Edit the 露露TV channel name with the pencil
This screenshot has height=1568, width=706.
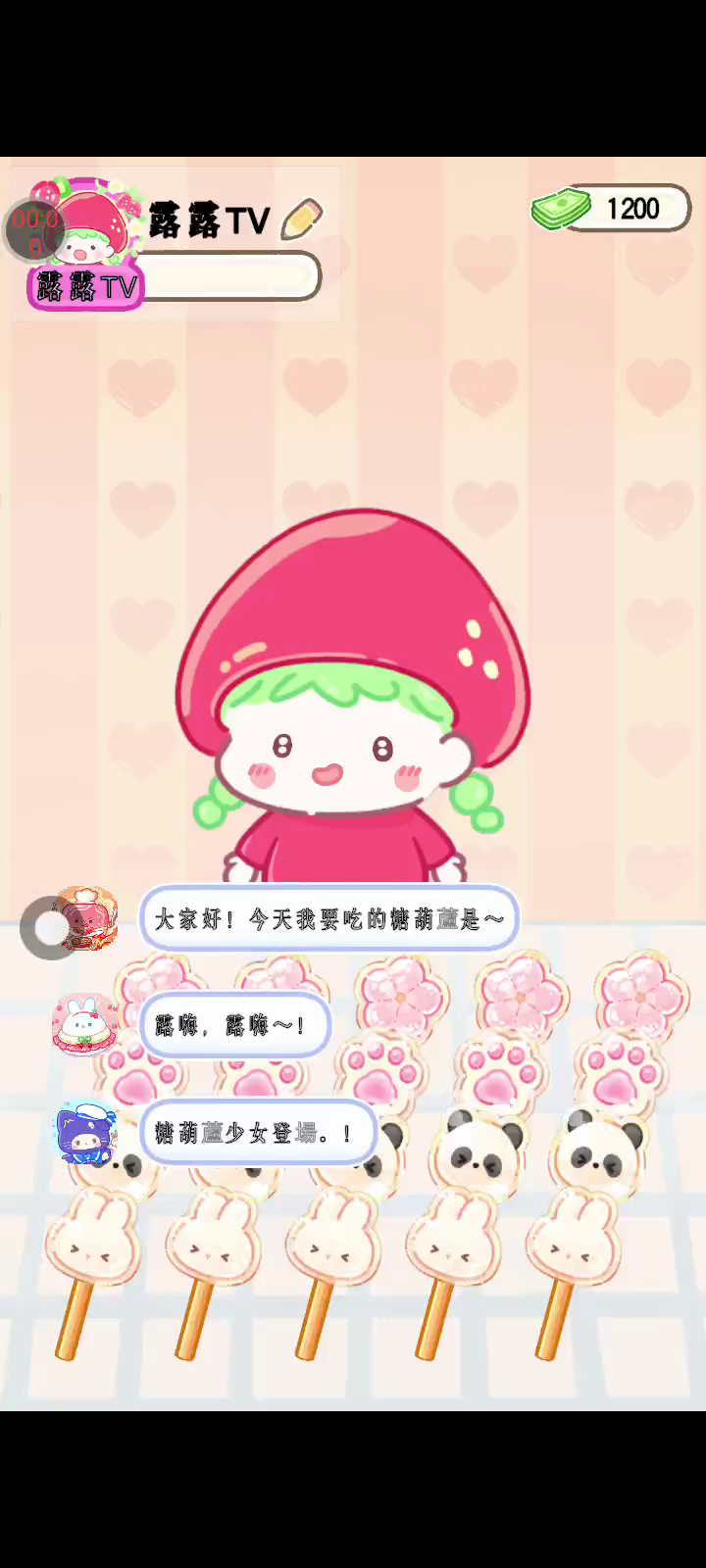tap(301, 220)
